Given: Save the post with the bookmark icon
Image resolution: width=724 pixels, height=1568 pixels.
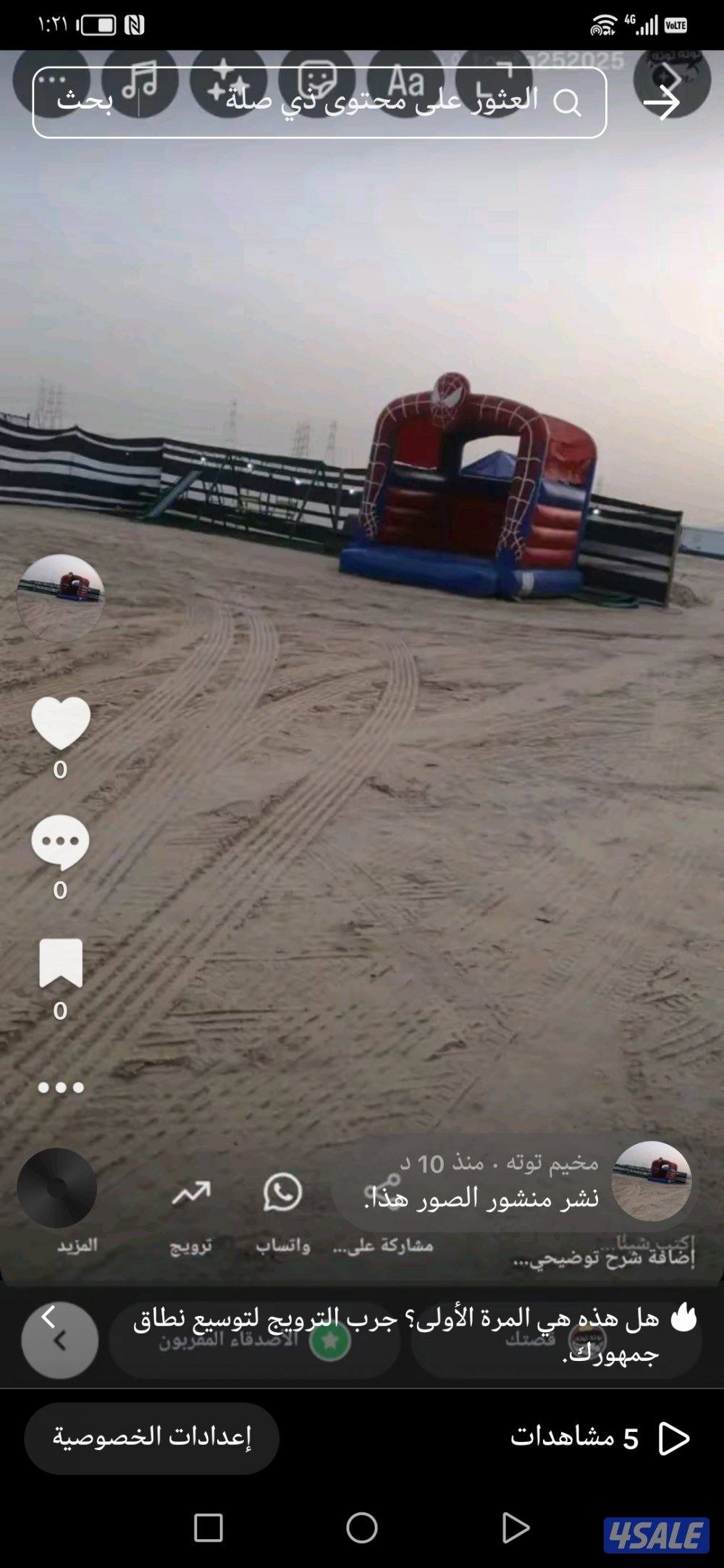Looking at the screenshot, I should tap(62, 963).
